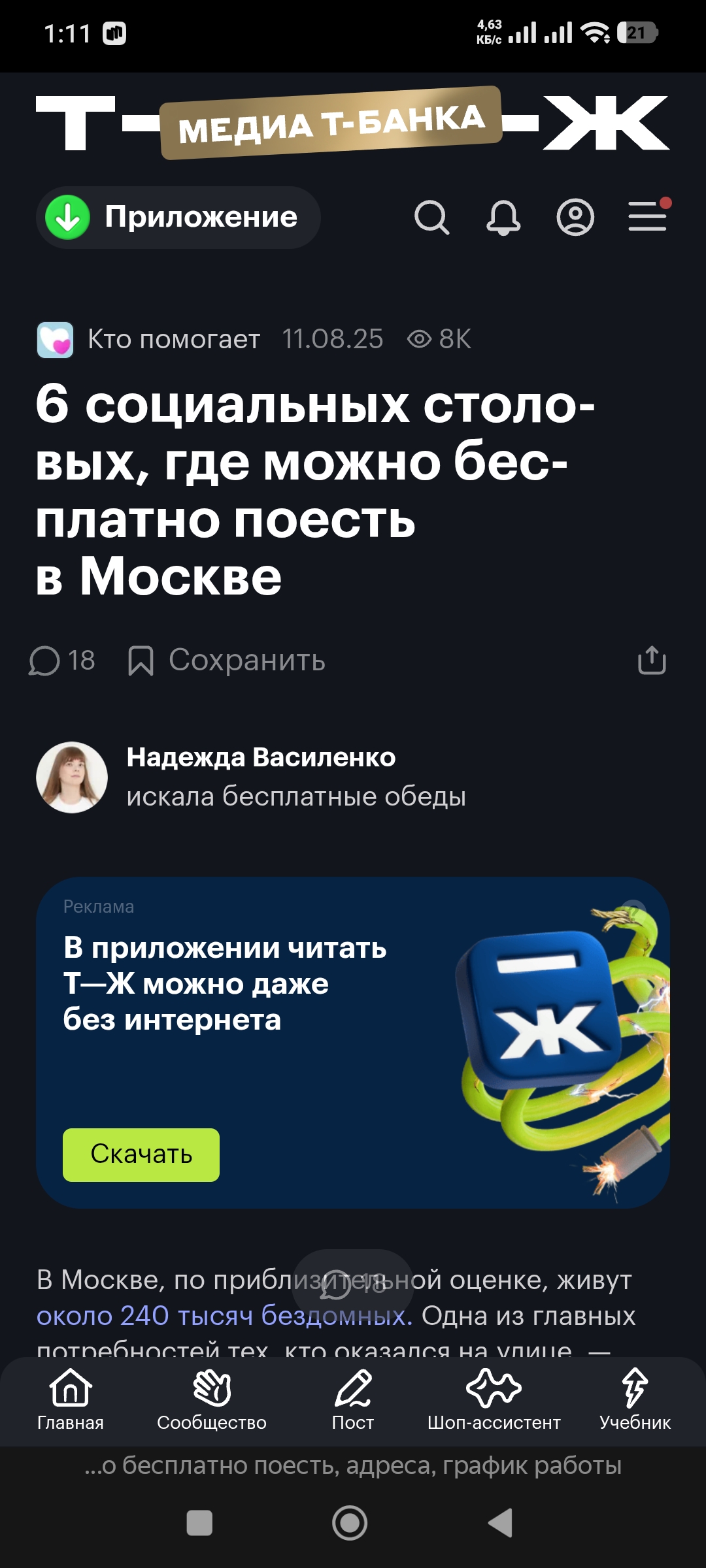Viewport: 706px width, 1568px height.
Task: Tap the Приложение download button
Action: point(178,218)
